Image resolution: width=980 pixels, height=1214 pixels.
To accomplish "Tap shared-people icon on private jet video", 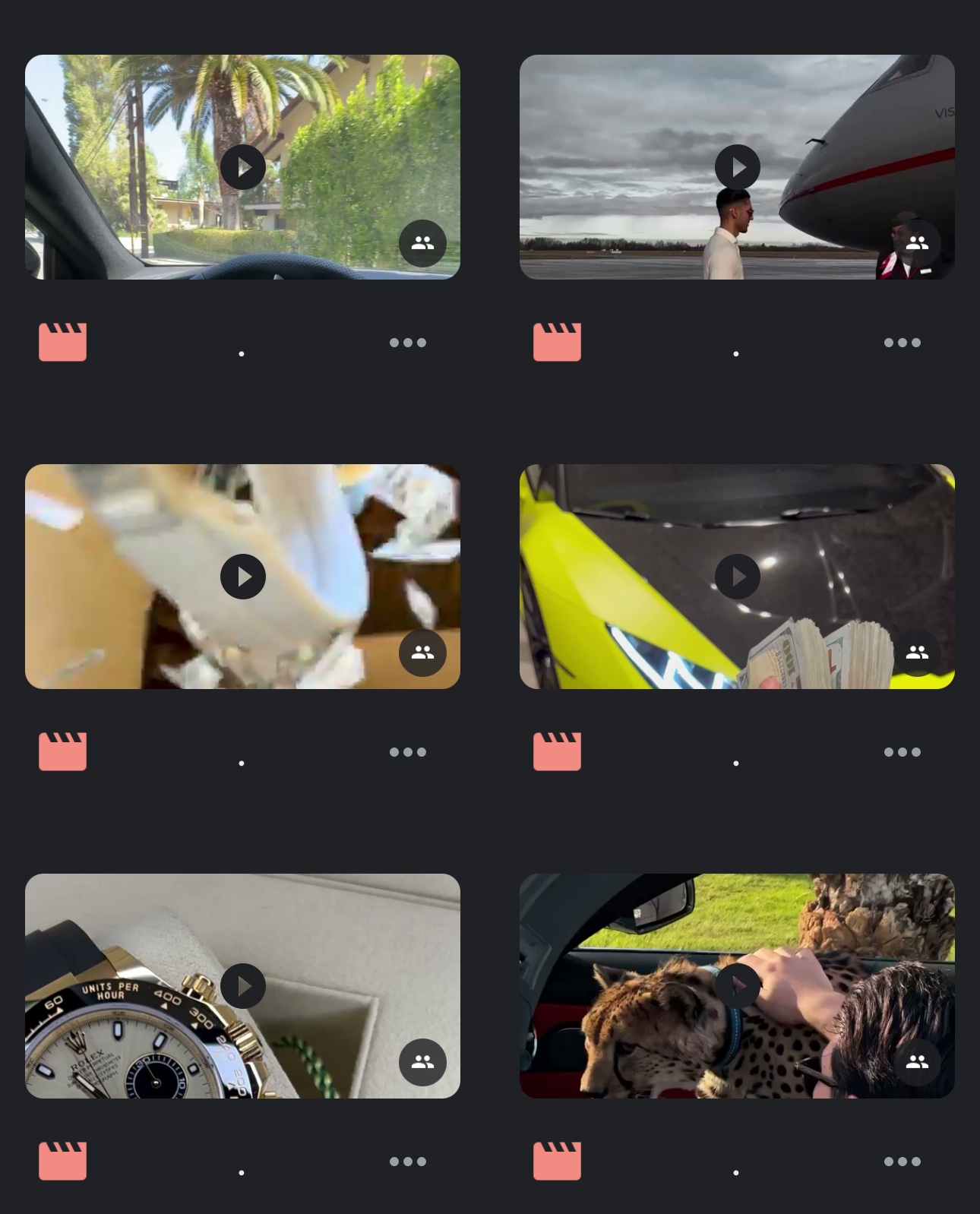I will coord(917,243).
